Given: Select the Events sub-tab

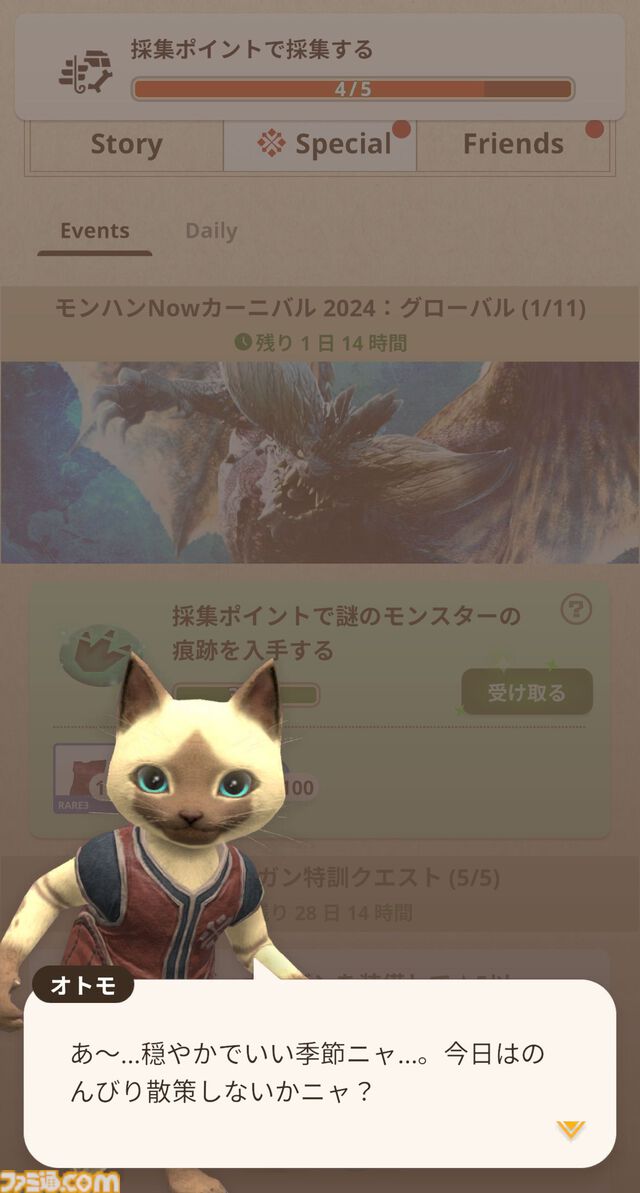Looking at the screenshot, I should (95, 231).
